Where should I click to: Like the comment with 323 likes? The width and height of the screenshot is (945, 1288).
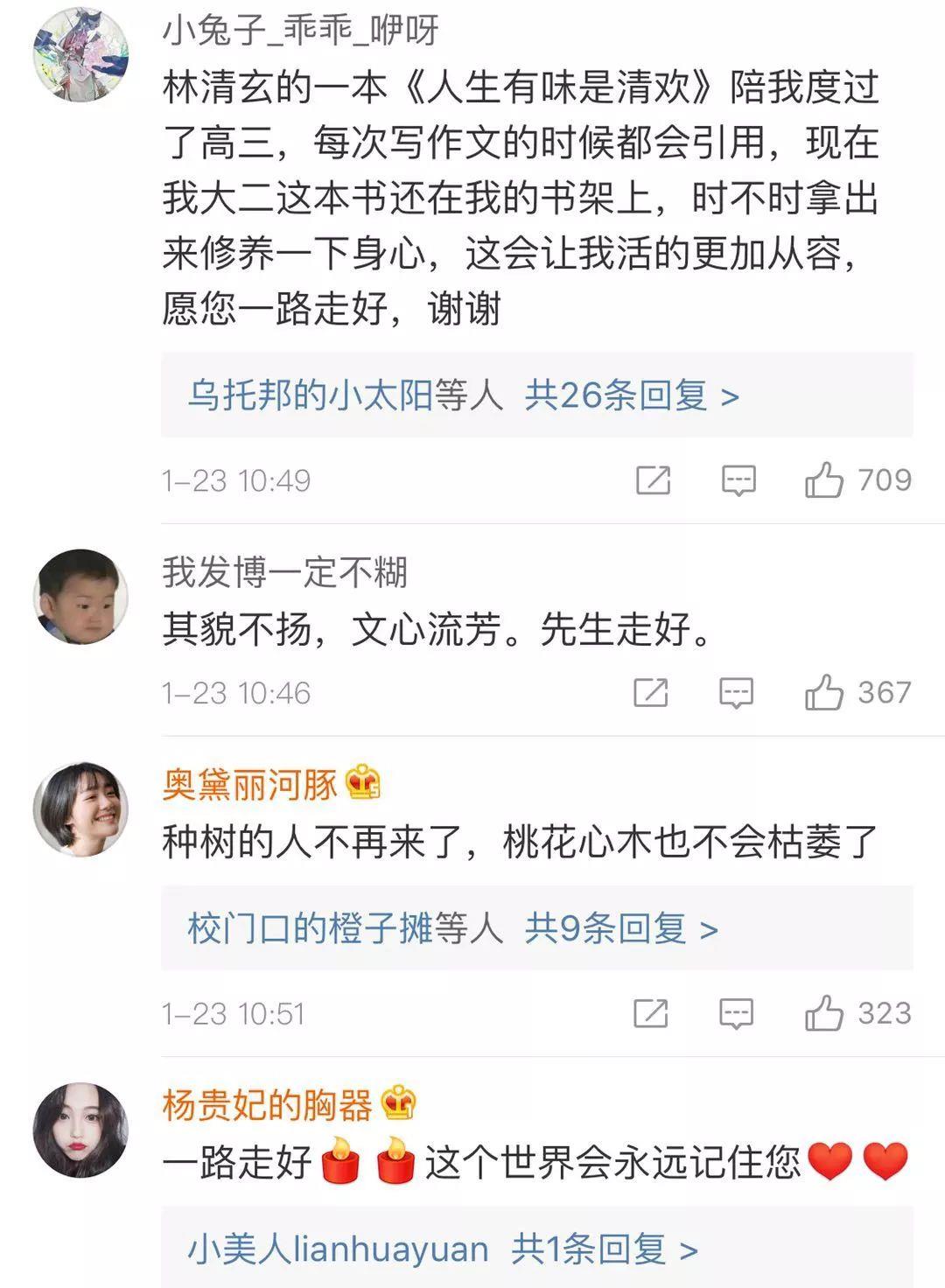pos(824,1013)
